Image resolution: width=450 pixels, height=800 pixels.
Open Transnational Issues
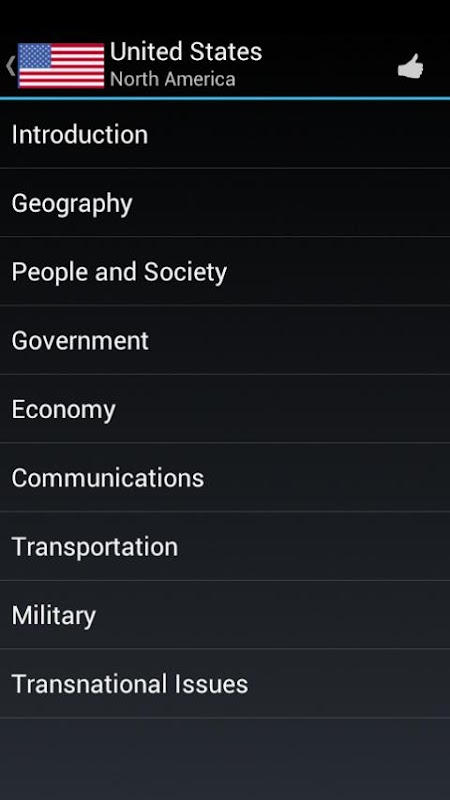pyautogui.click(x=225, y=684)
